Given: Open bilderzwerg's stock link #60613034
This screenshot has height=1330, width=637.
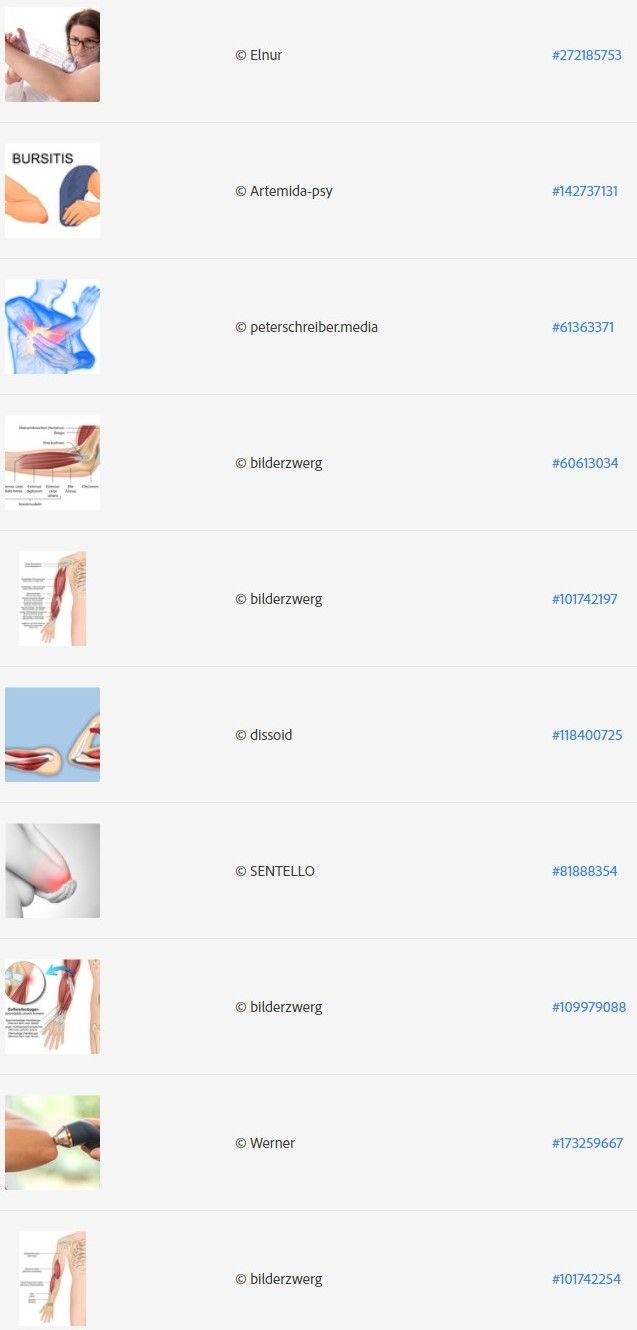Looking at the screenshot, I should 584,463.
